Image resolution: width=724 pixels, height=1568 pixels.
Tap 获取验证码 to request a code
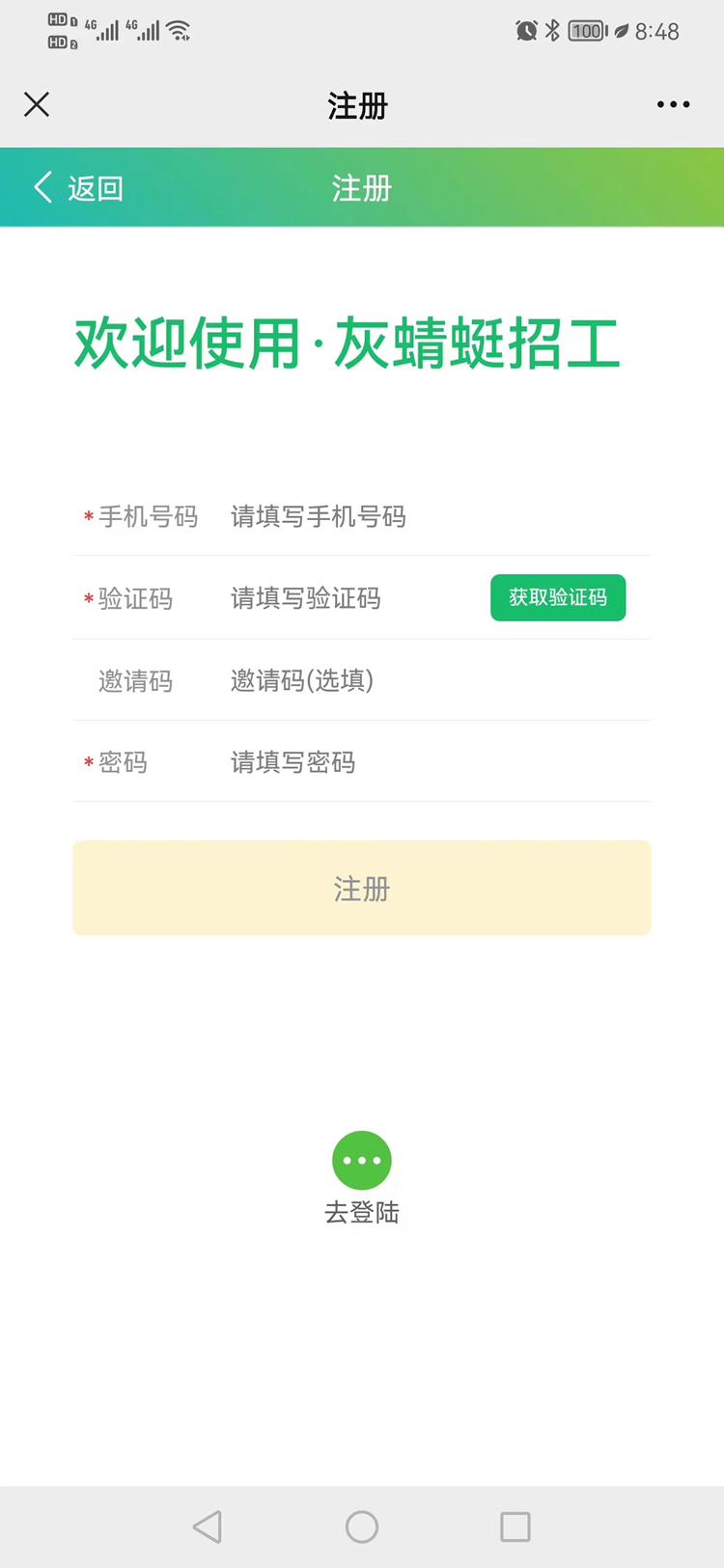click(x=558, y=598)
